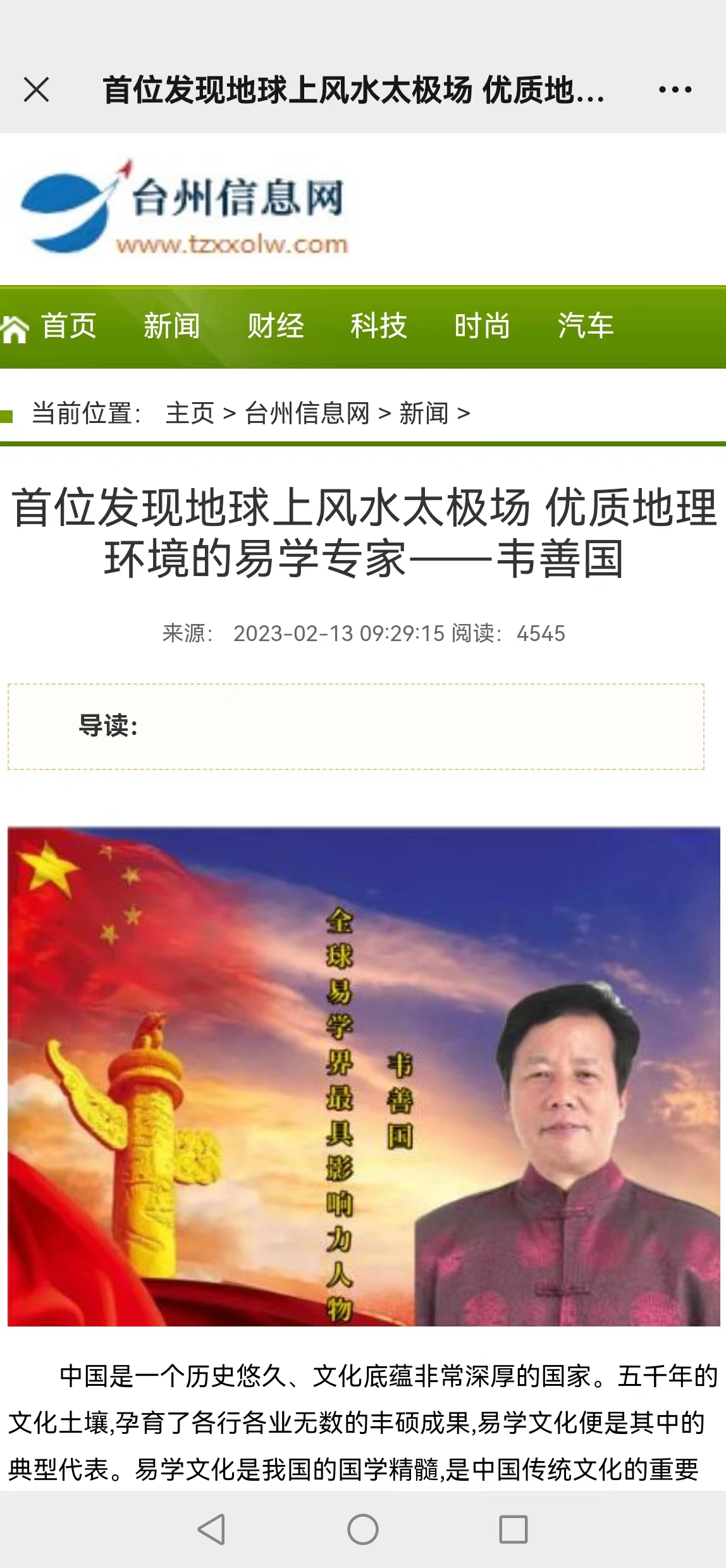Tap the 新闻 breadcrumb link
Screen dimensions: 726x1568
click(424, 413)
